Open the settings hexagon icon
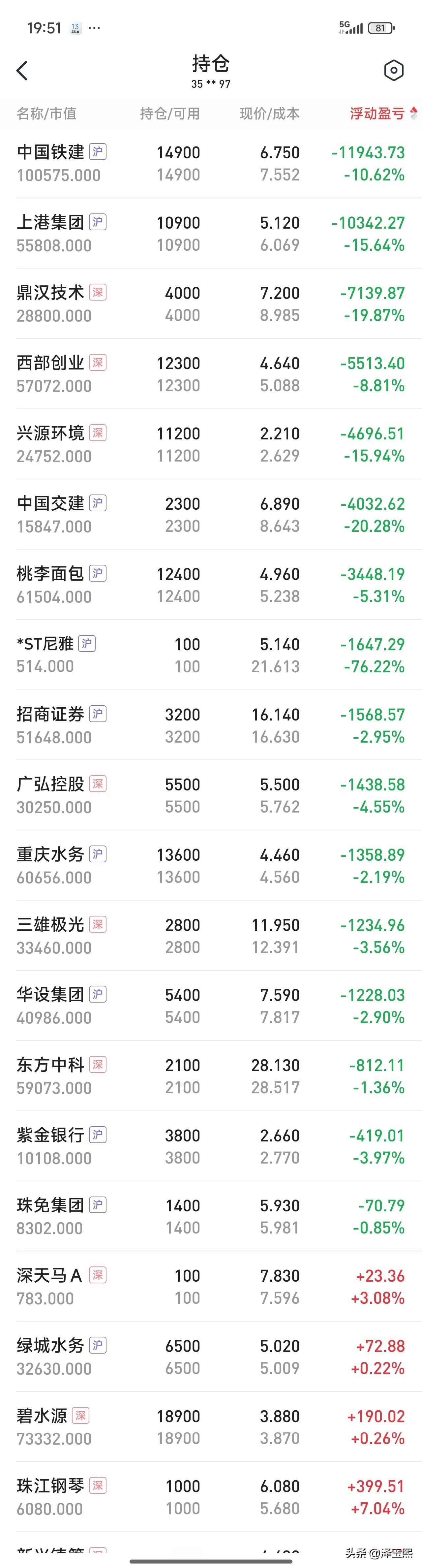The height and width of the screenshot is (1568, 422). point(393,71)
